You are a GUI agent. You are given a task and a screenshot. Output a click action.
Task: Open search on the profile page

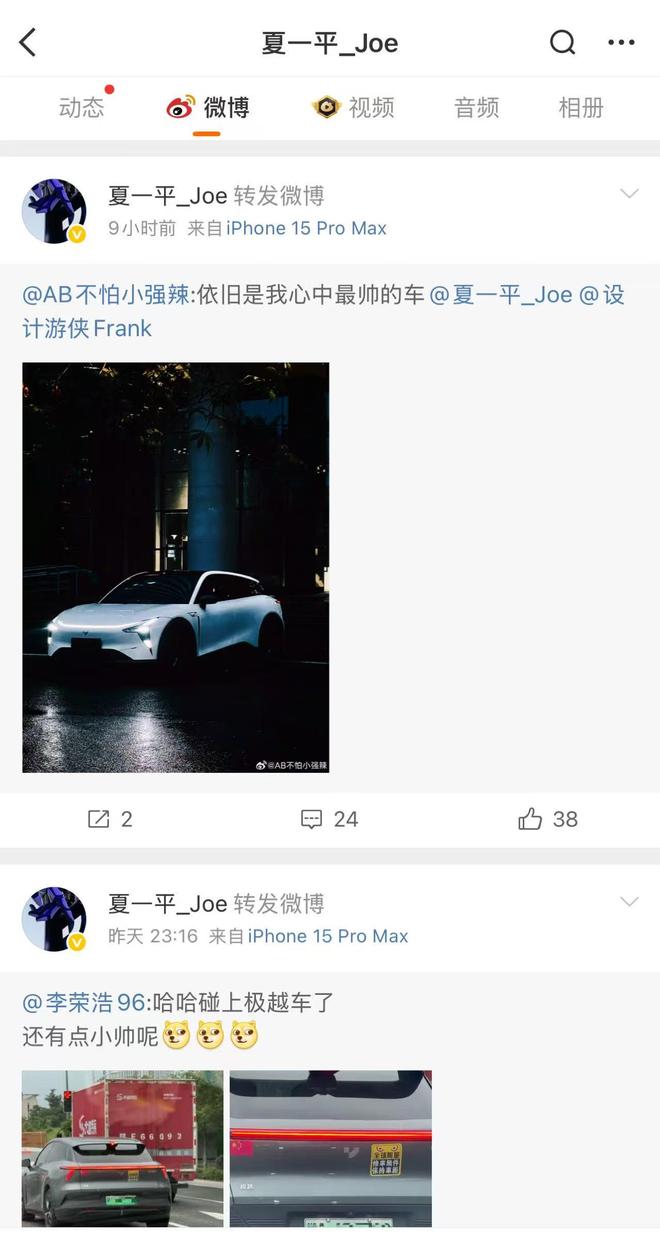coord(563,42)
